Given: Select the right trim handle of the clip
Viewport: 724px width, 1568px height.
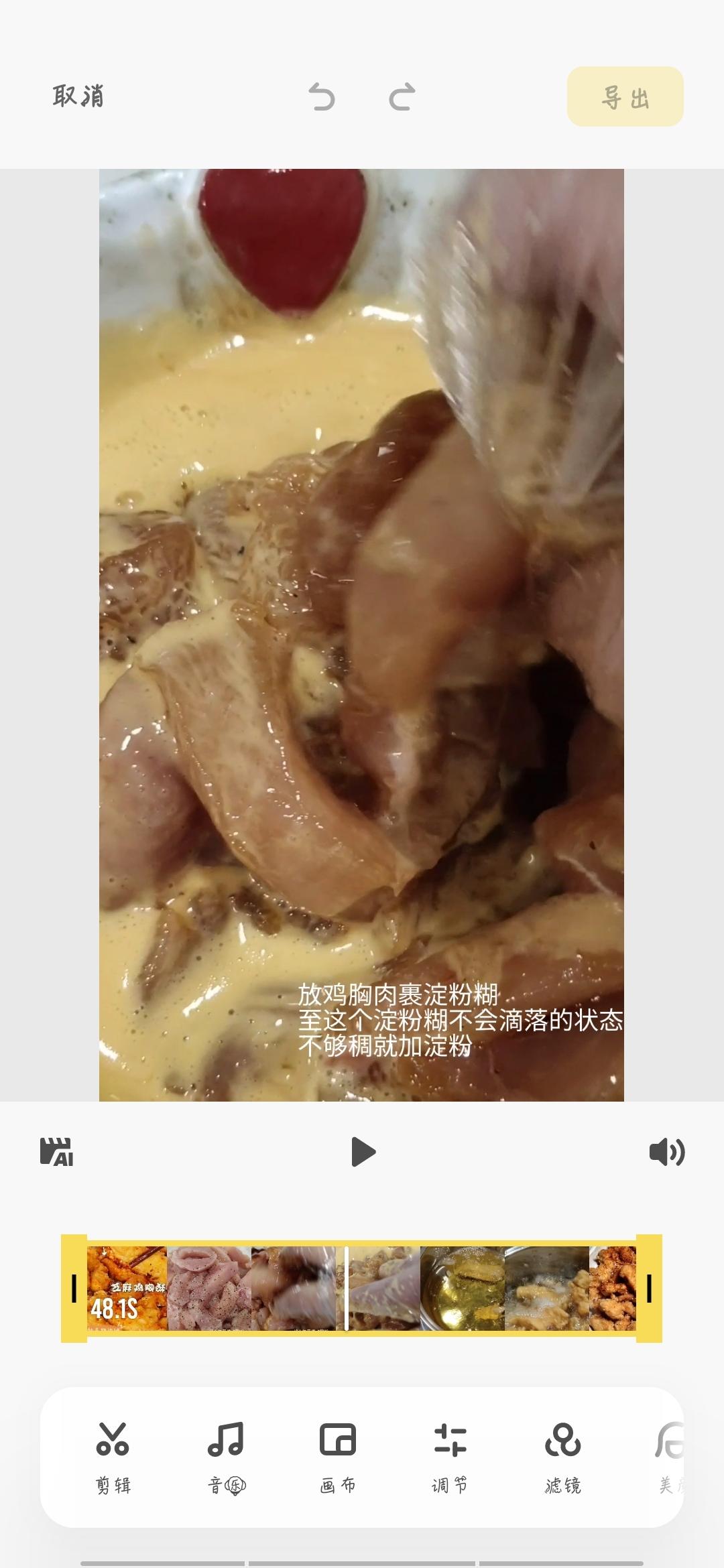Looking at the screenshot, I should (649, 1289).
